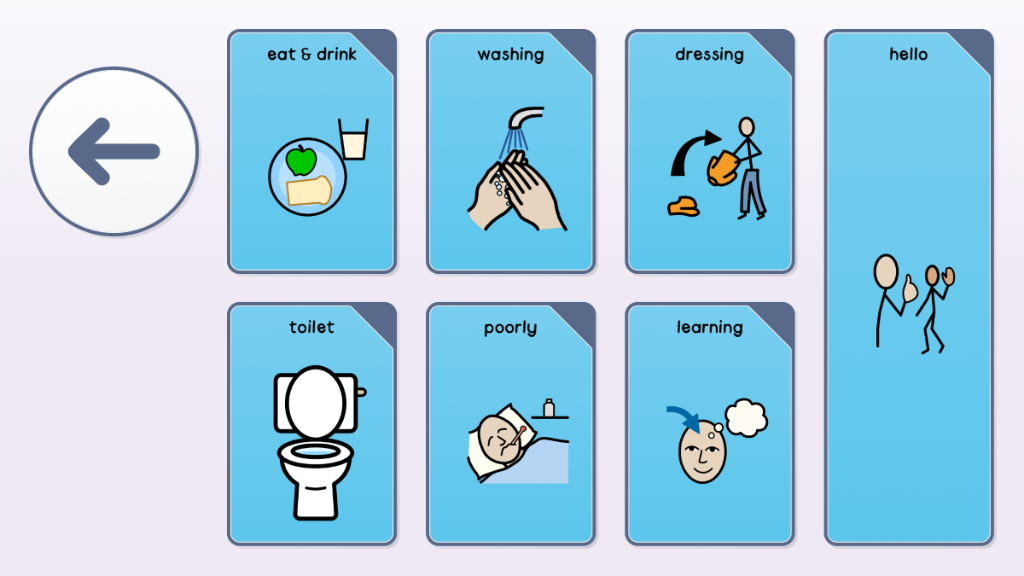Image resolution: width=1024 pixels, height=576 pixels.
Task: Open the eat & drink folder
Action: pos(312,152)
